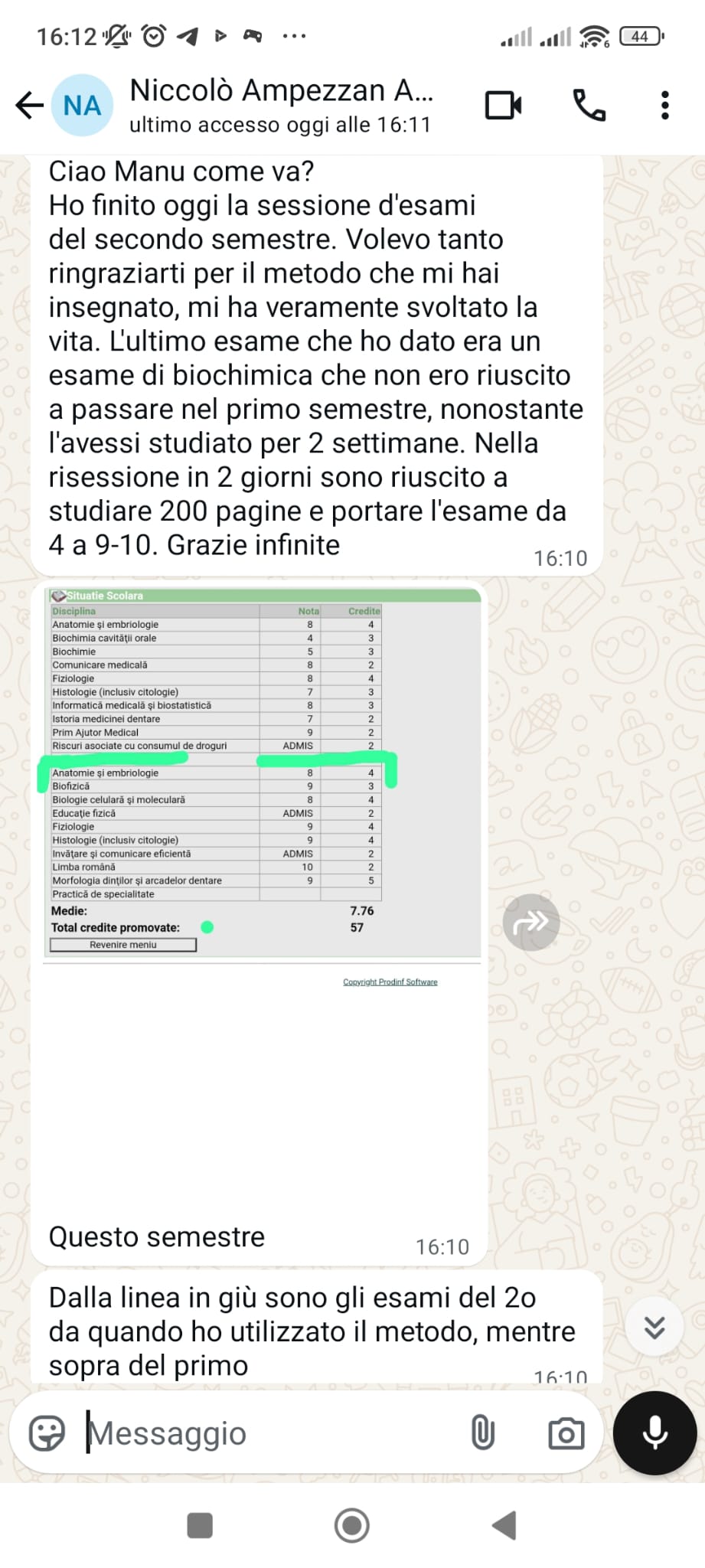The height and width of the screenshot is (1568, 705).
Task: Open the recent apps overview
Action: pos(200,1525)
